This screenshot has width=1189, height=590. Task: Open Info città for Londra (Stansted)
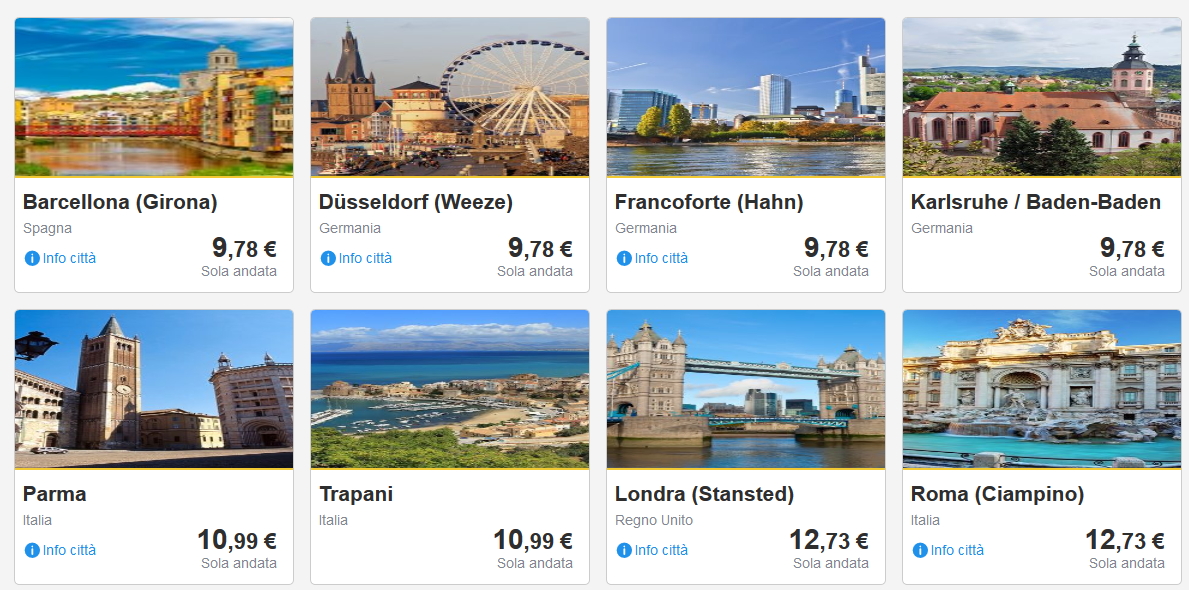[654, 550]
